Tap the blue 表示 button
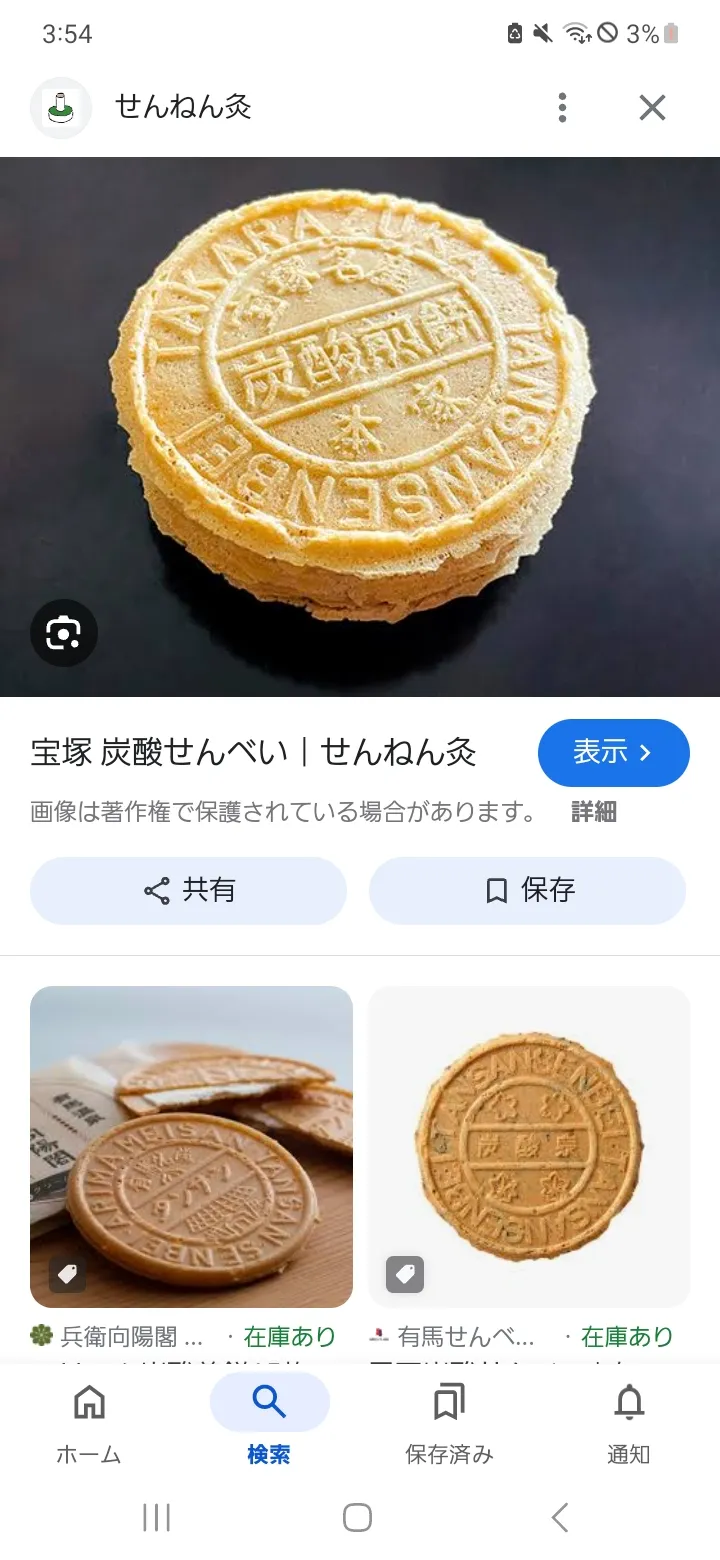Image resolution: width=720 pixels, height=1560 pixels. 613,753
